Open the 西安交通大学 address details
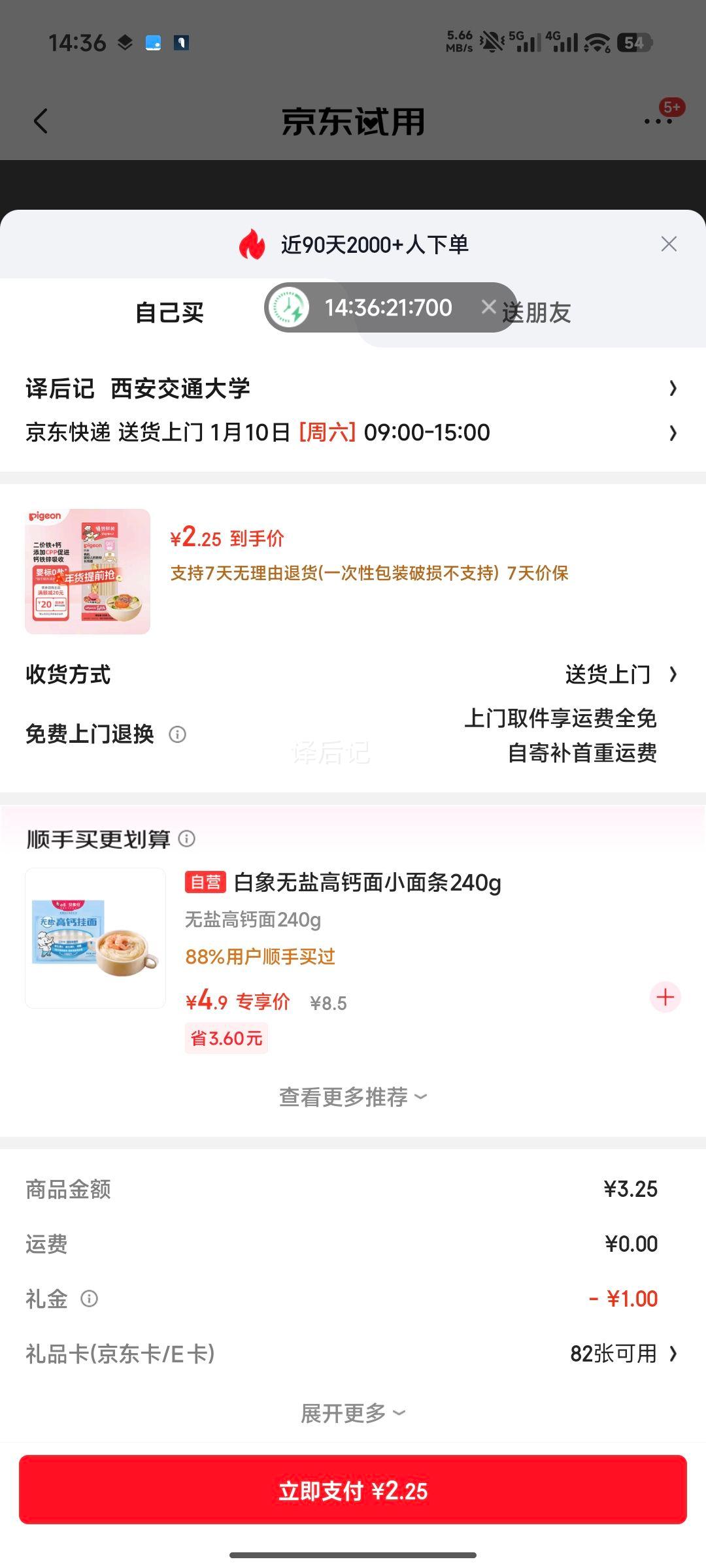Screen dimensions: 706x1568 (x=353, y=387)
